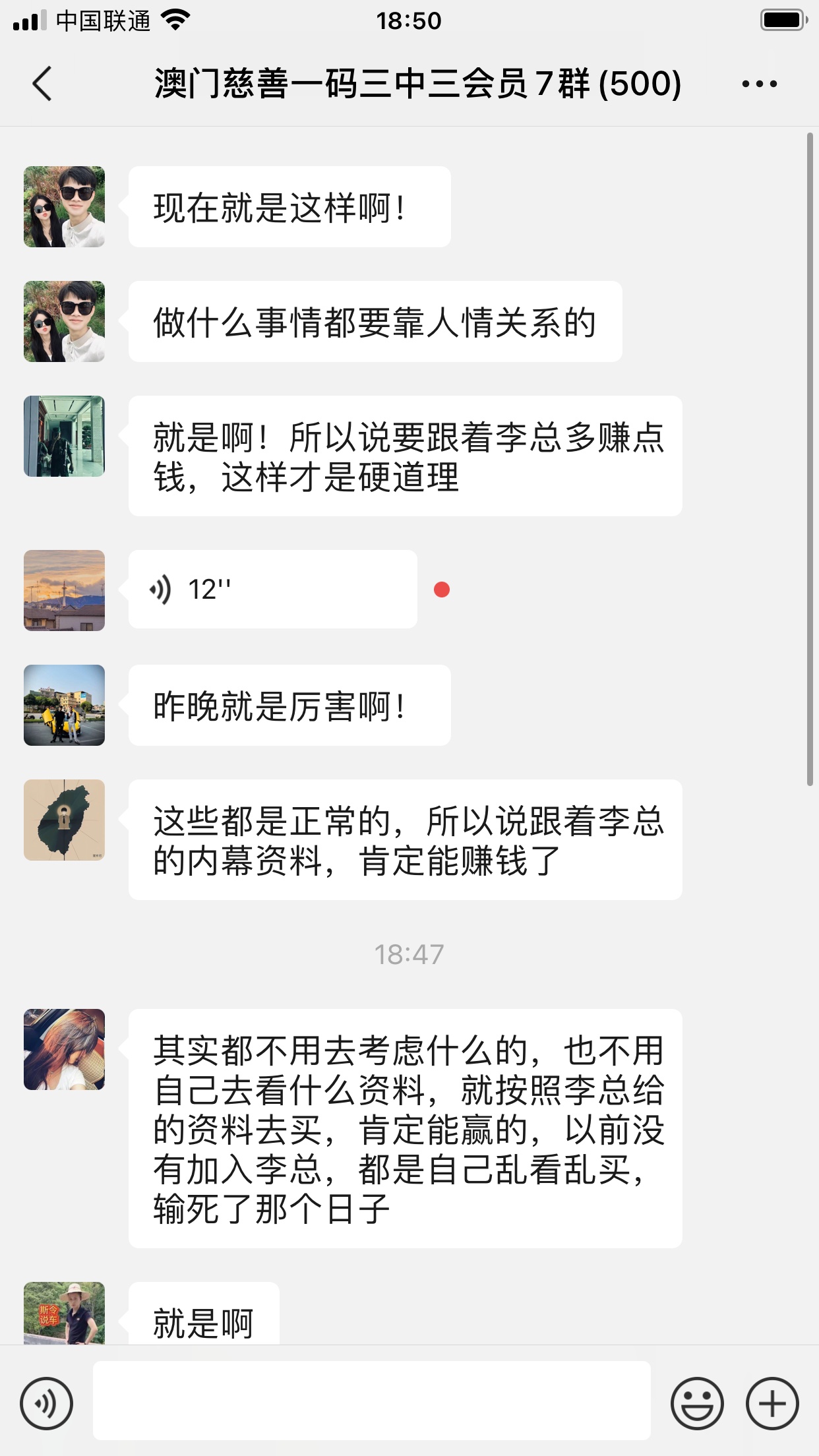Image resolution: width=819 pixels, height=1456 pixels.
Task: Open the plus attachments panel
Action: [772, 1403]
